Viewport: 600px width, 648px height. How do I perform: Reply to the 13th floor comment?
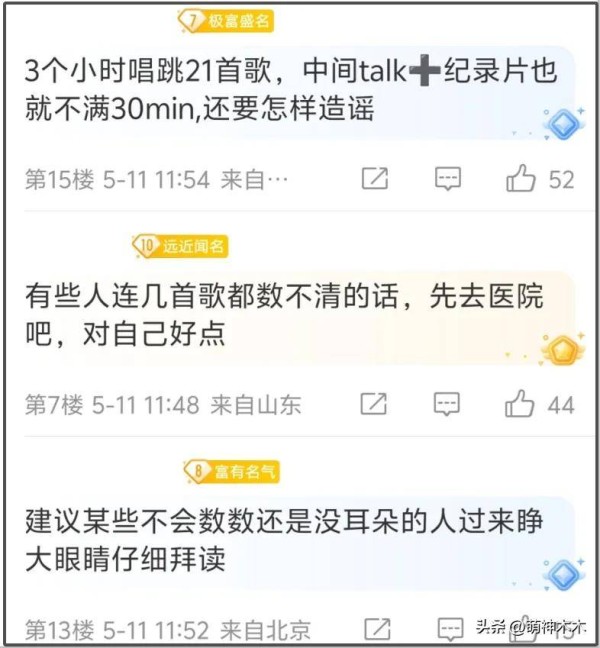point(448,630)
